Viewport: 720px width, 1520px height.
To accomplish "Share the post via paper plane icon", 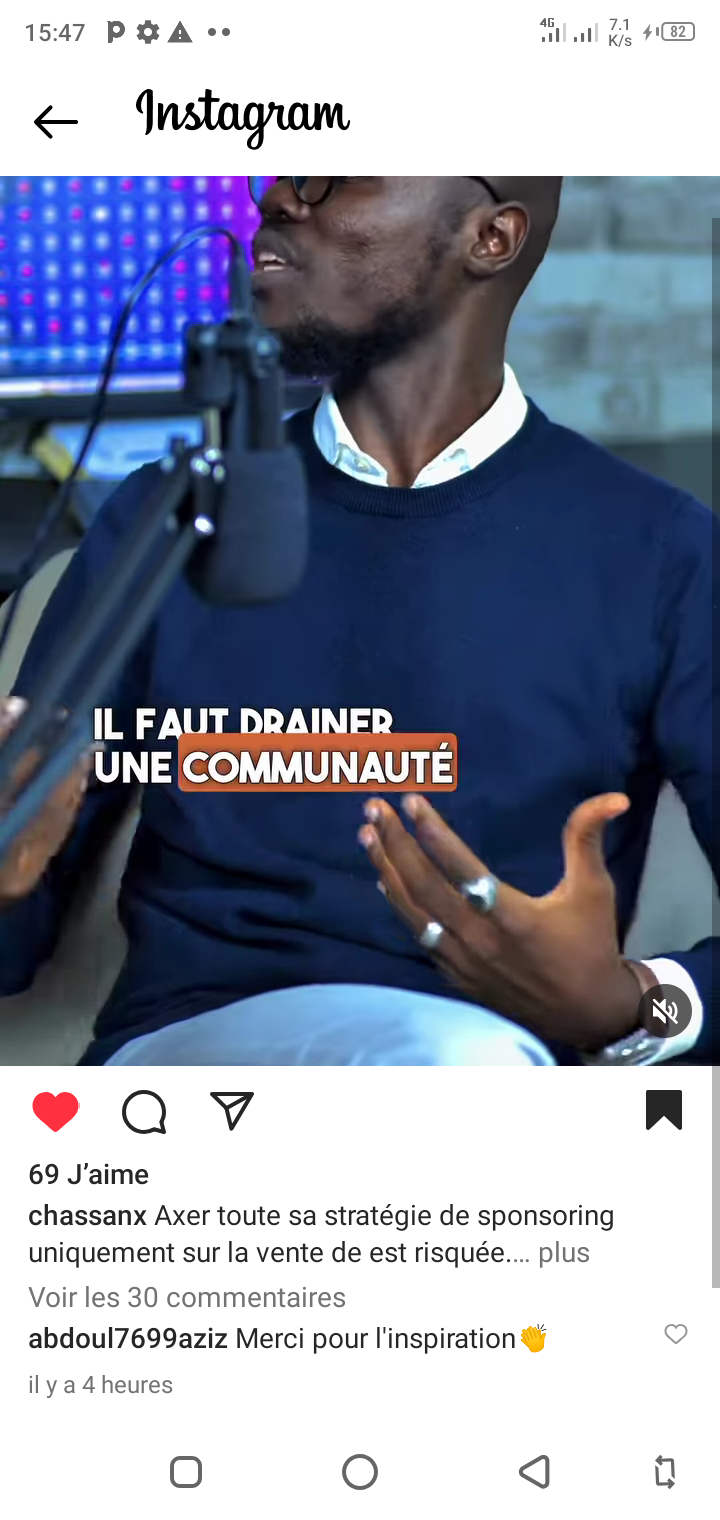I will click(232, 1111).
